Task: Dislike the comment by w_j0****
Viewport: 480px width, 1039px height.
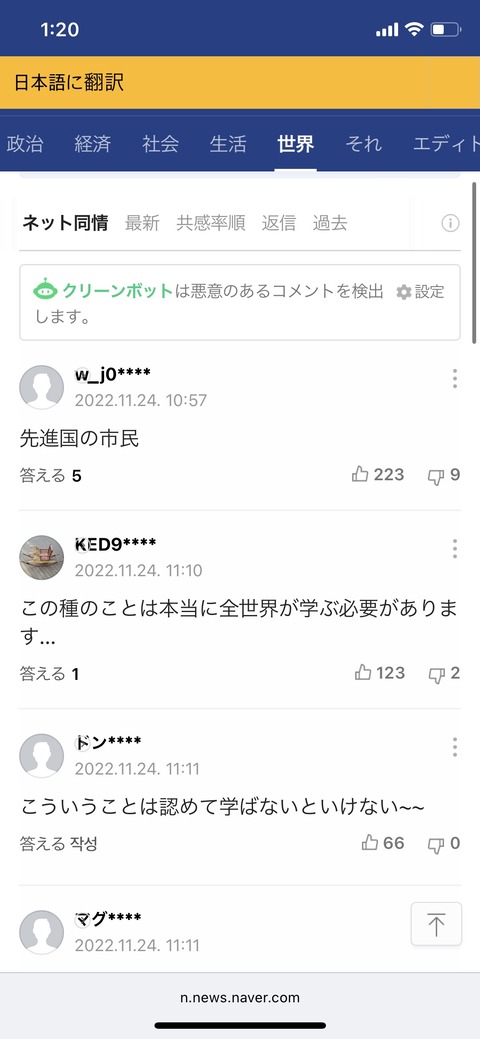Action: click(x=444, y=475)
